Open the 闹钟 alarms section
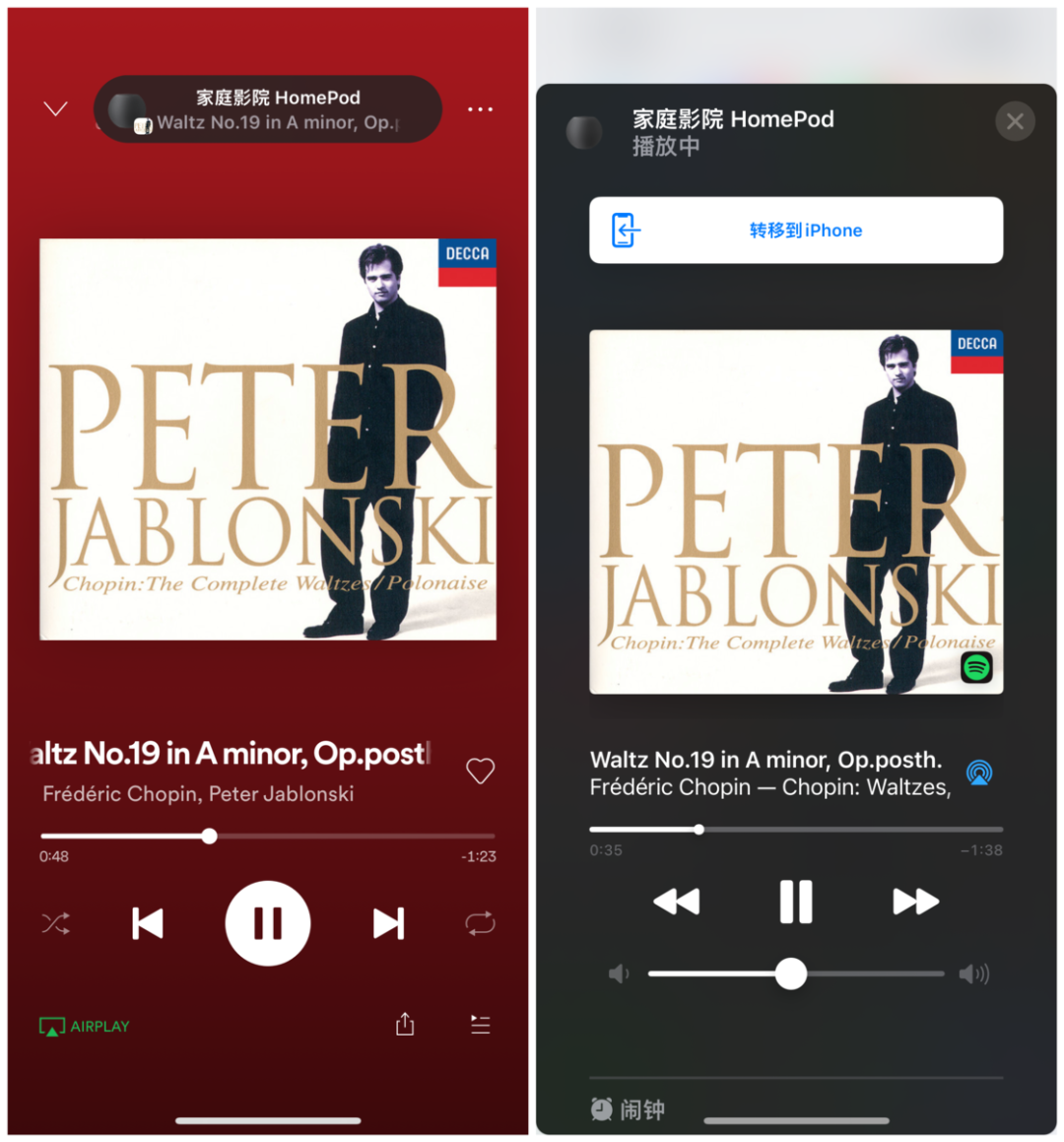This screenshot has width=1064, height=1142. [x=629, y=1109]
